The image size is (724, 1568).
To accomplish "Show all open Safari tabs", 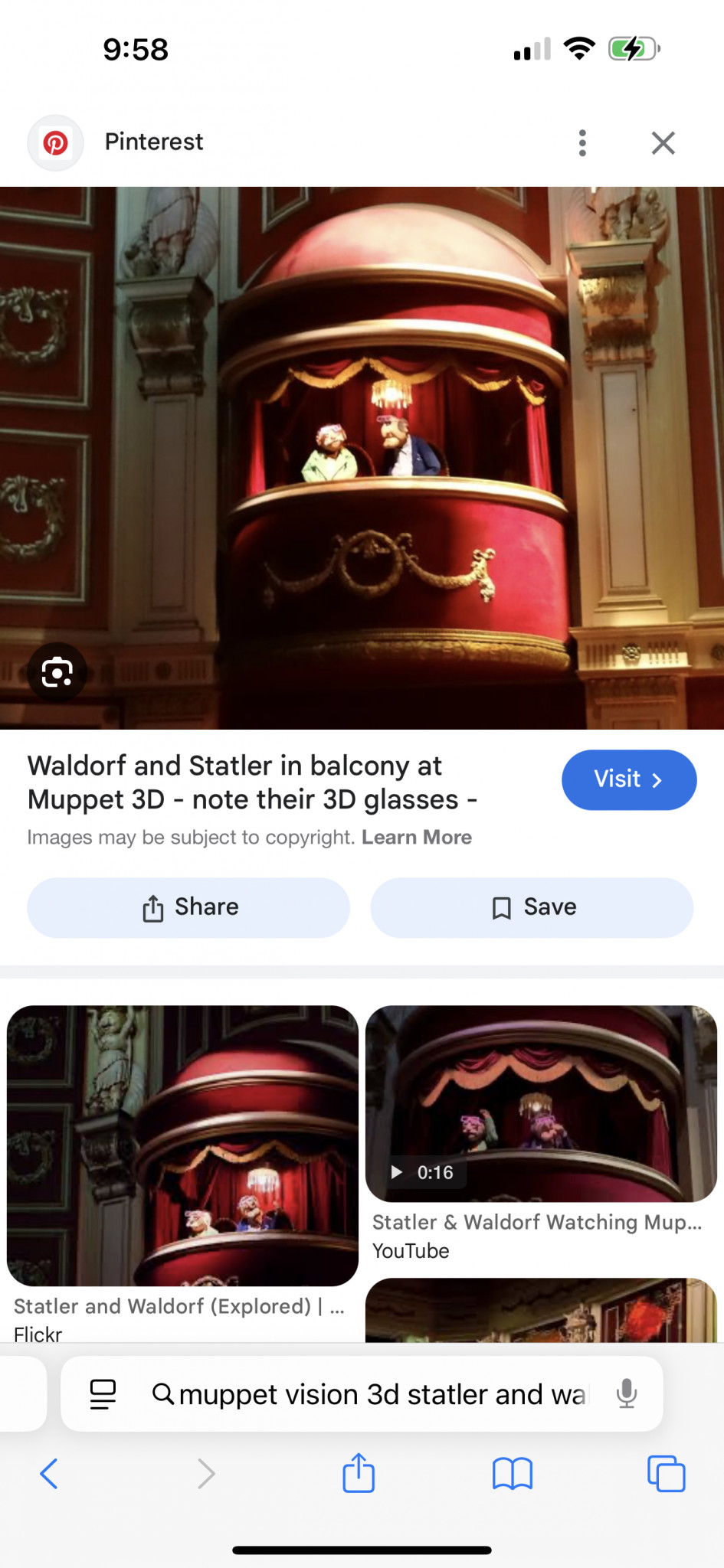I will pos(667,1473).
